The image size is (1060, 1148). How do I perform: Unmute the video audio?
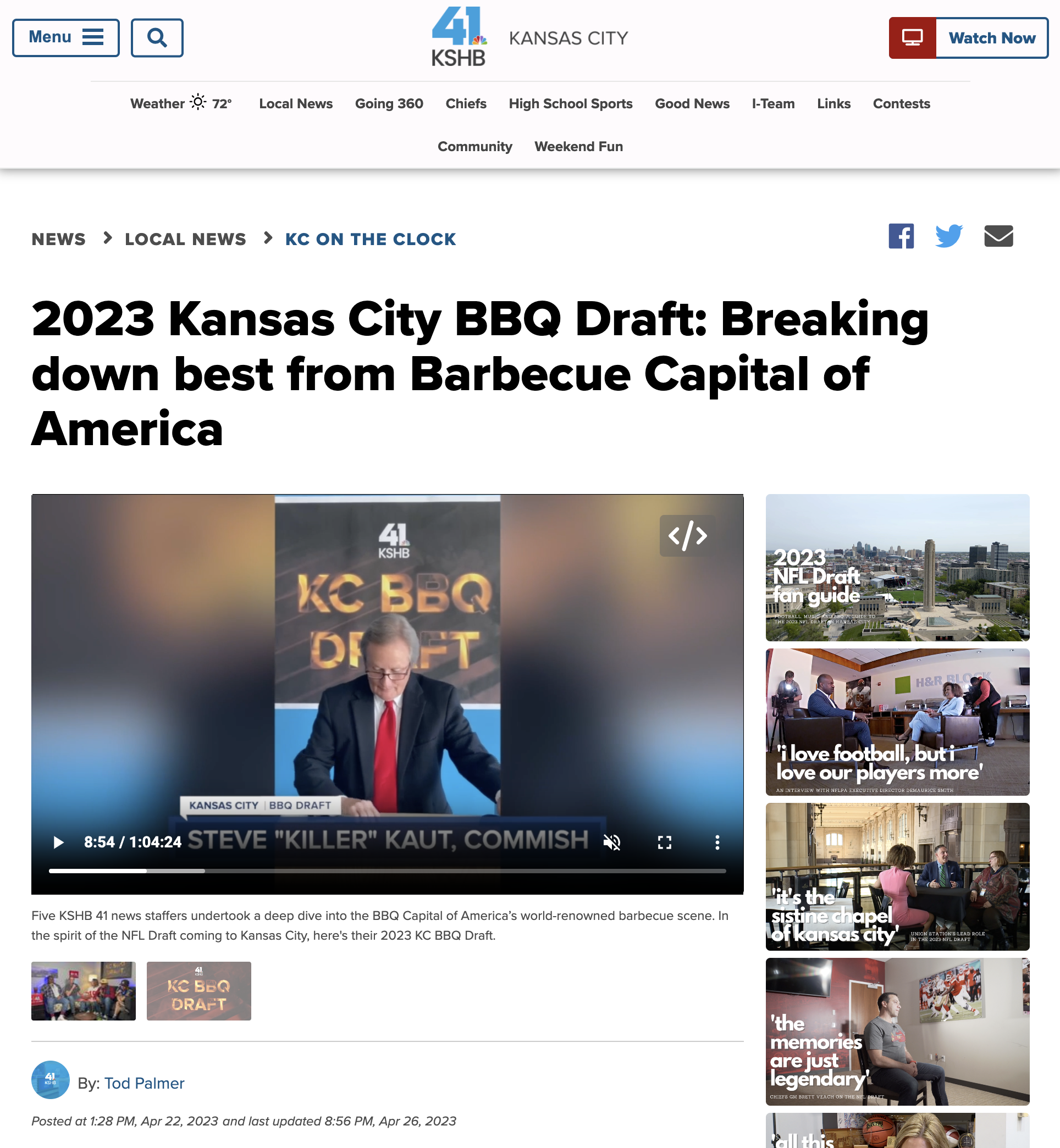(x=611, y=842)
